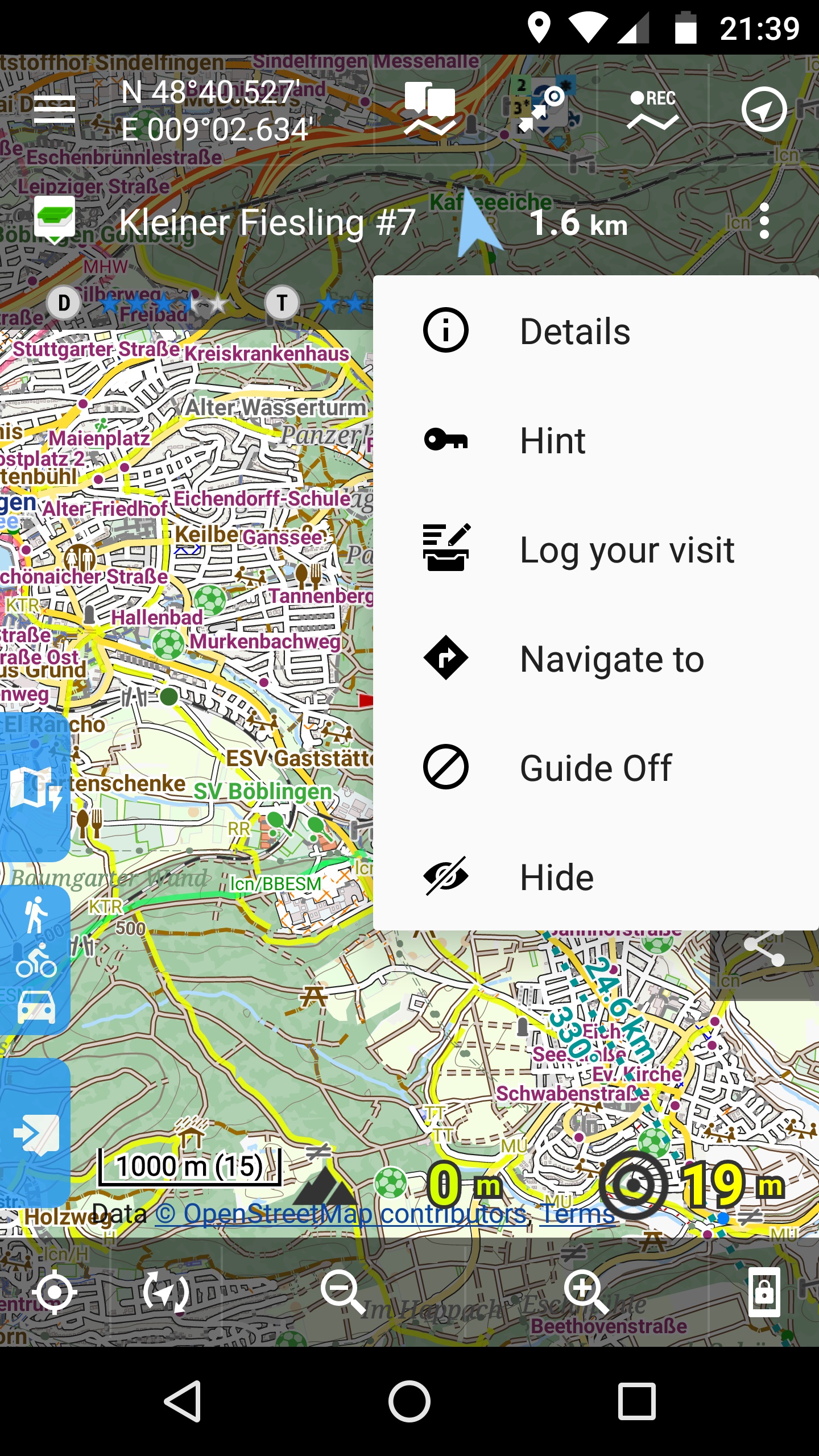Screen dimensions: 819x1456
Task: Select Log your visit
Action: click(x=626, y=550)
